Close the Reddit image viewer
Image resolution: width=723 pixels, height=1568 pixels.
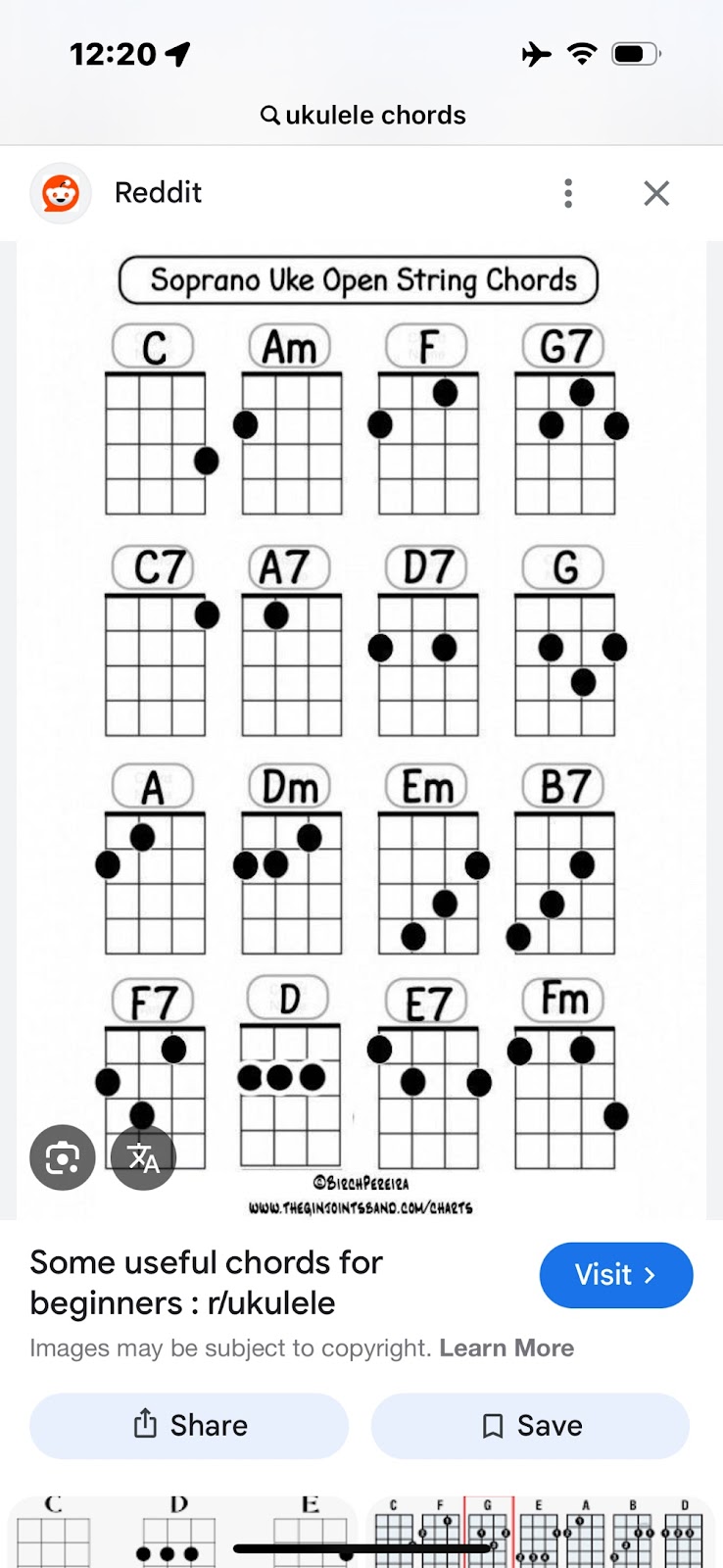click(656, 193)
